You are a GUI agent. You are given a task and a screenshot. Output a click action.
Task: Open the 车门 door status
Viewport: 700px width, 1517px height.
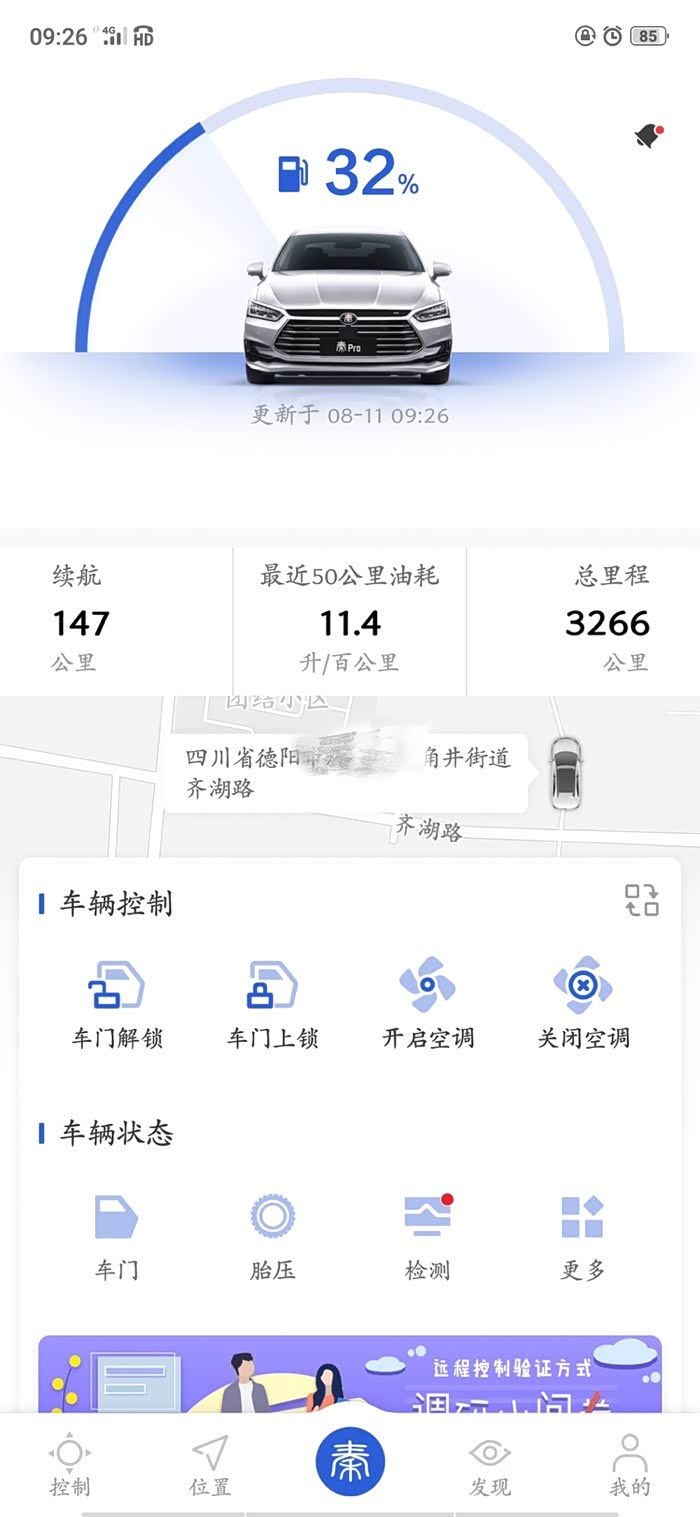(x=117, y=1236)
